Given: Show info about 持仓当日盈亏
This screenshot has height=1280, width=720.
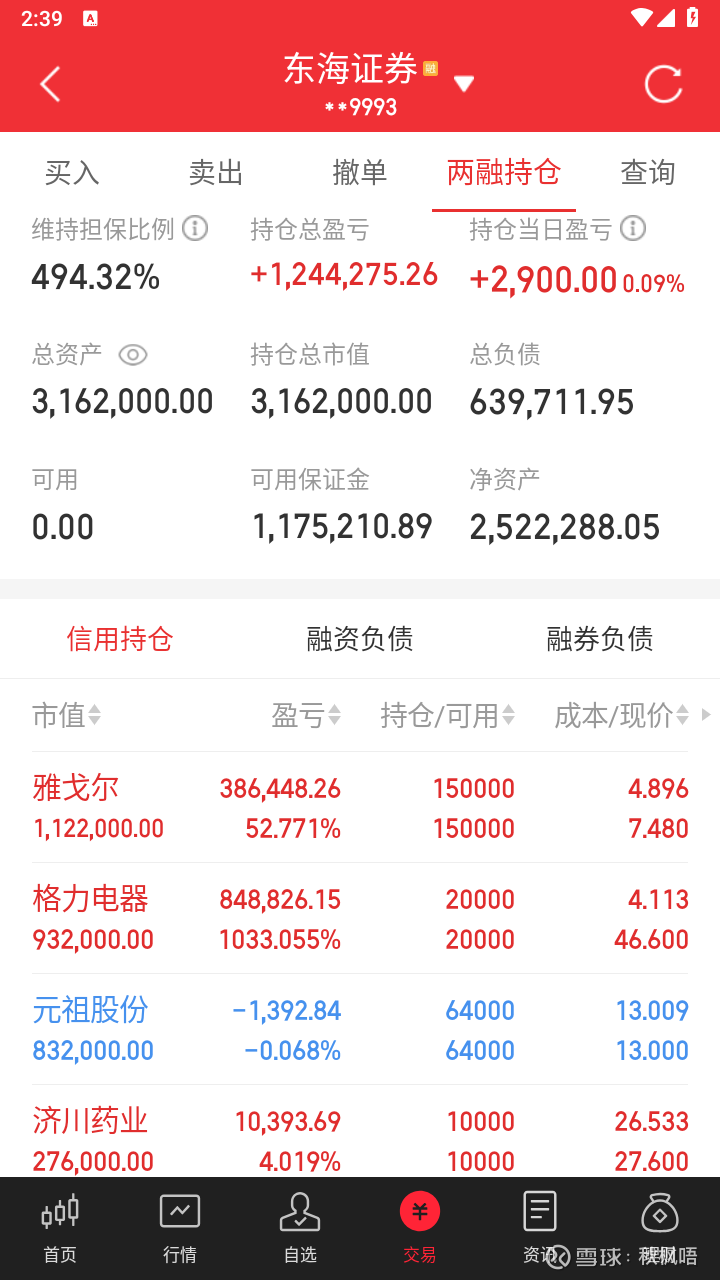Looking at the screenshot, I should (x=633, y=229).
